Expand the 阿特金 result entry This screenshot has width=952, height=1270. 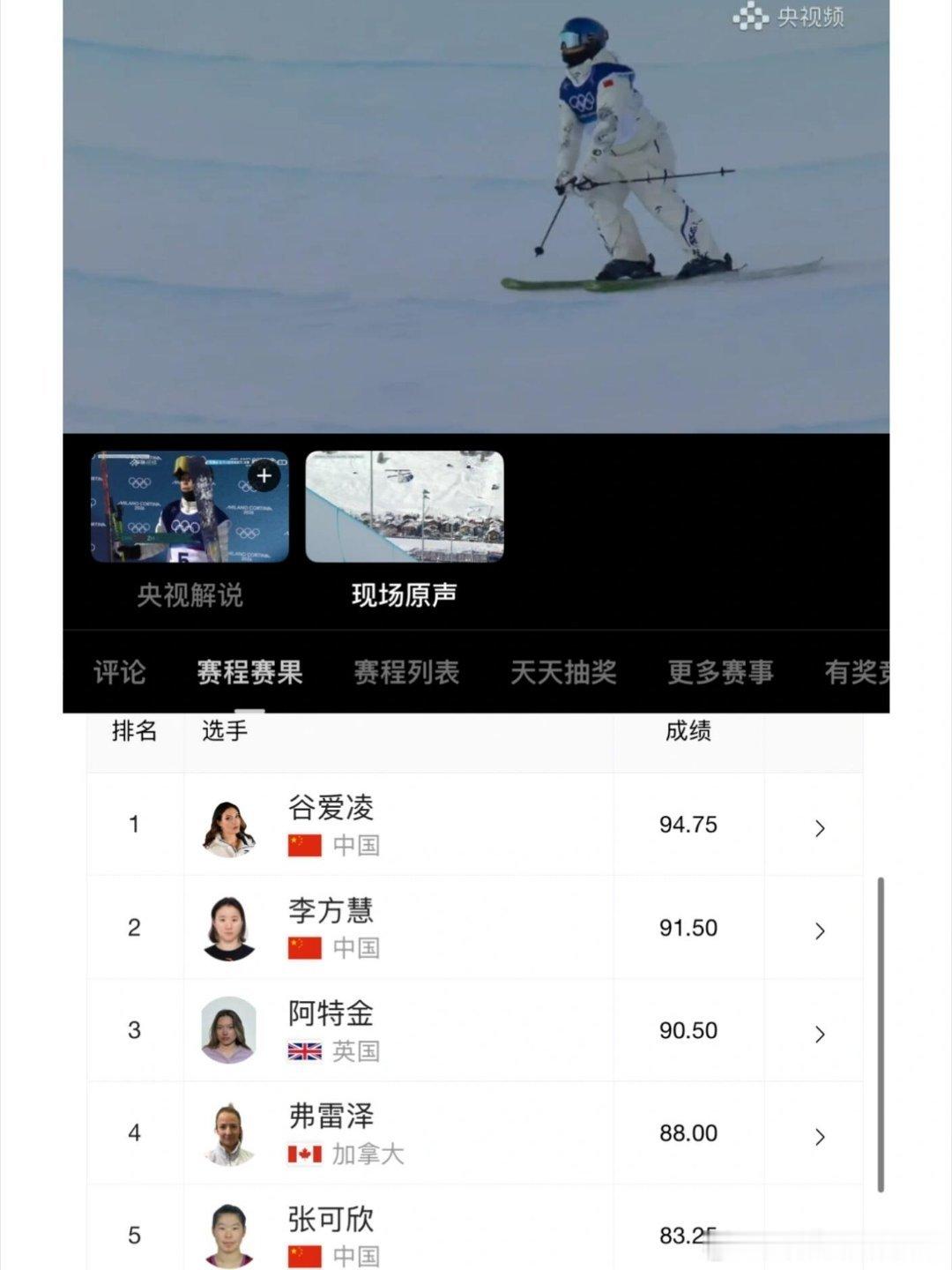coord(820,1032)
